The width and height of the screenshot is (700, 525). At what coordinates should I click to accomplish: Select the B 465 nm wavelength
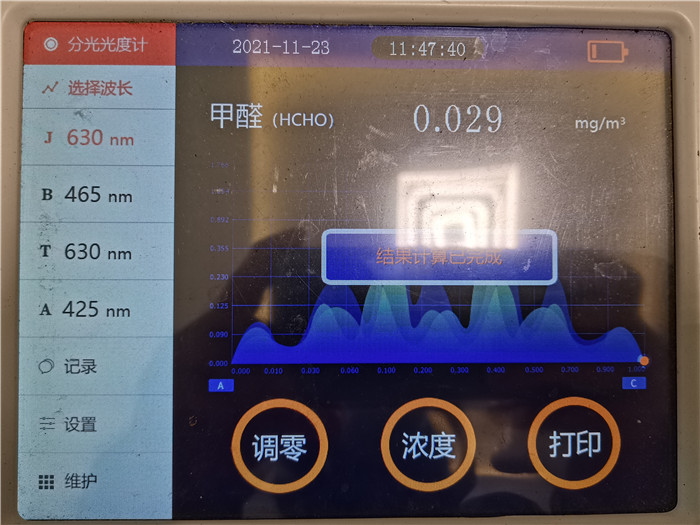[x=96, y=195]
